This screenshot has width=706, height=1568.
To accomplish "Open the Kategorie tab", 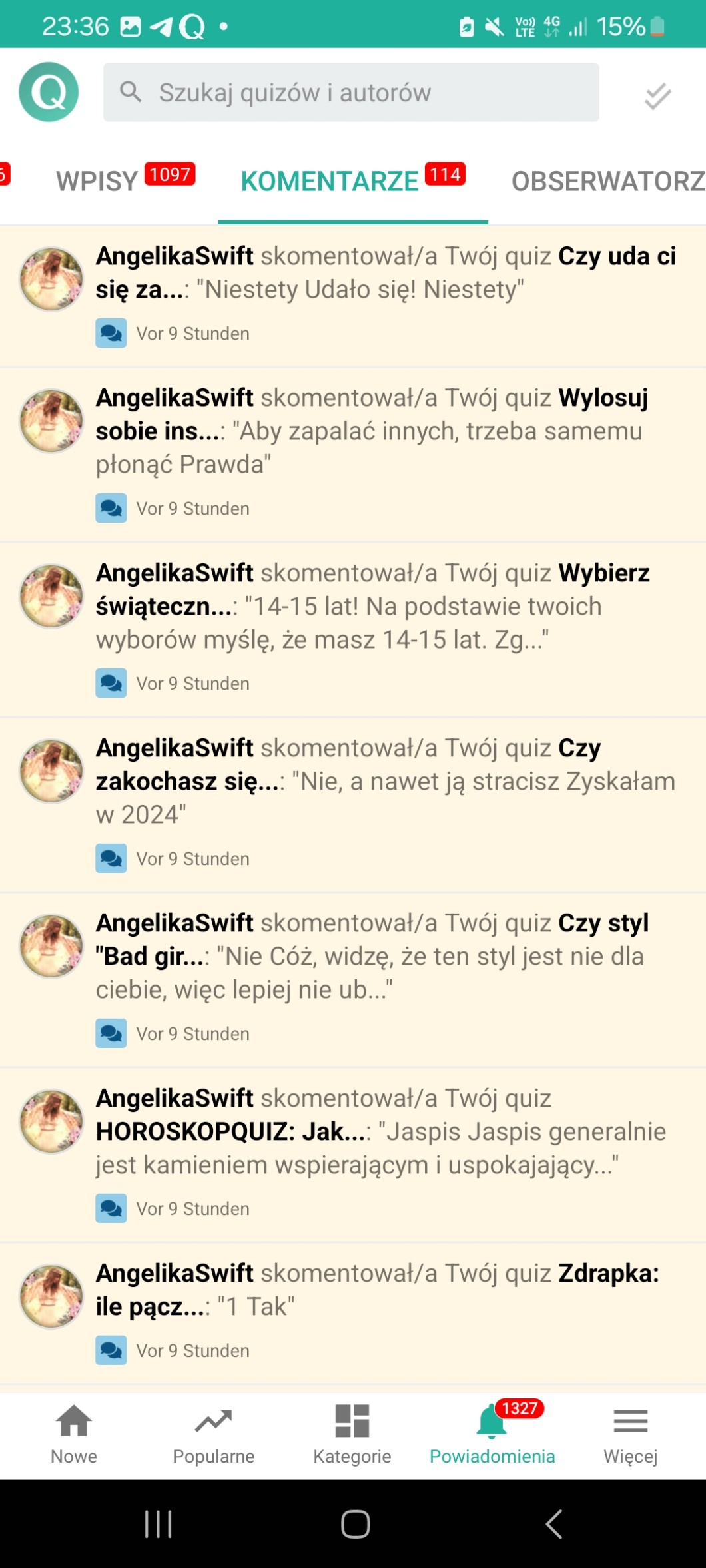I will coord(352,1433).
